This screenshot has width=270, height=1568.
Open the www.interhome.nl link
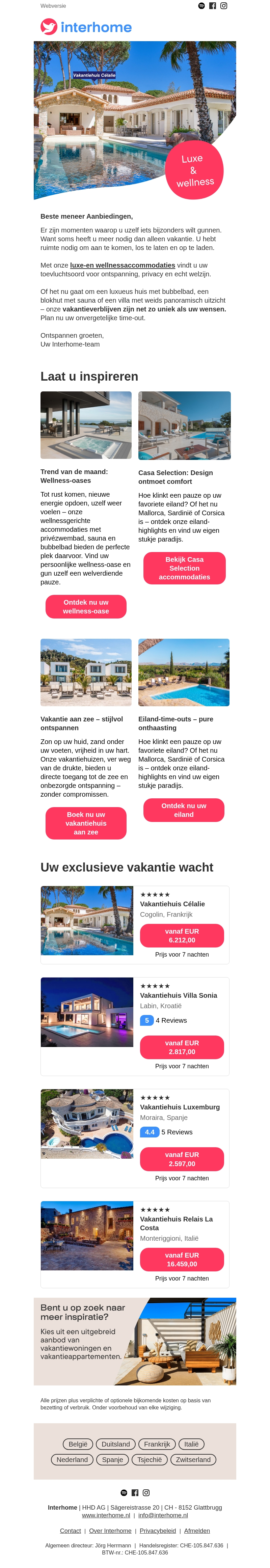tap(106, 1516)
